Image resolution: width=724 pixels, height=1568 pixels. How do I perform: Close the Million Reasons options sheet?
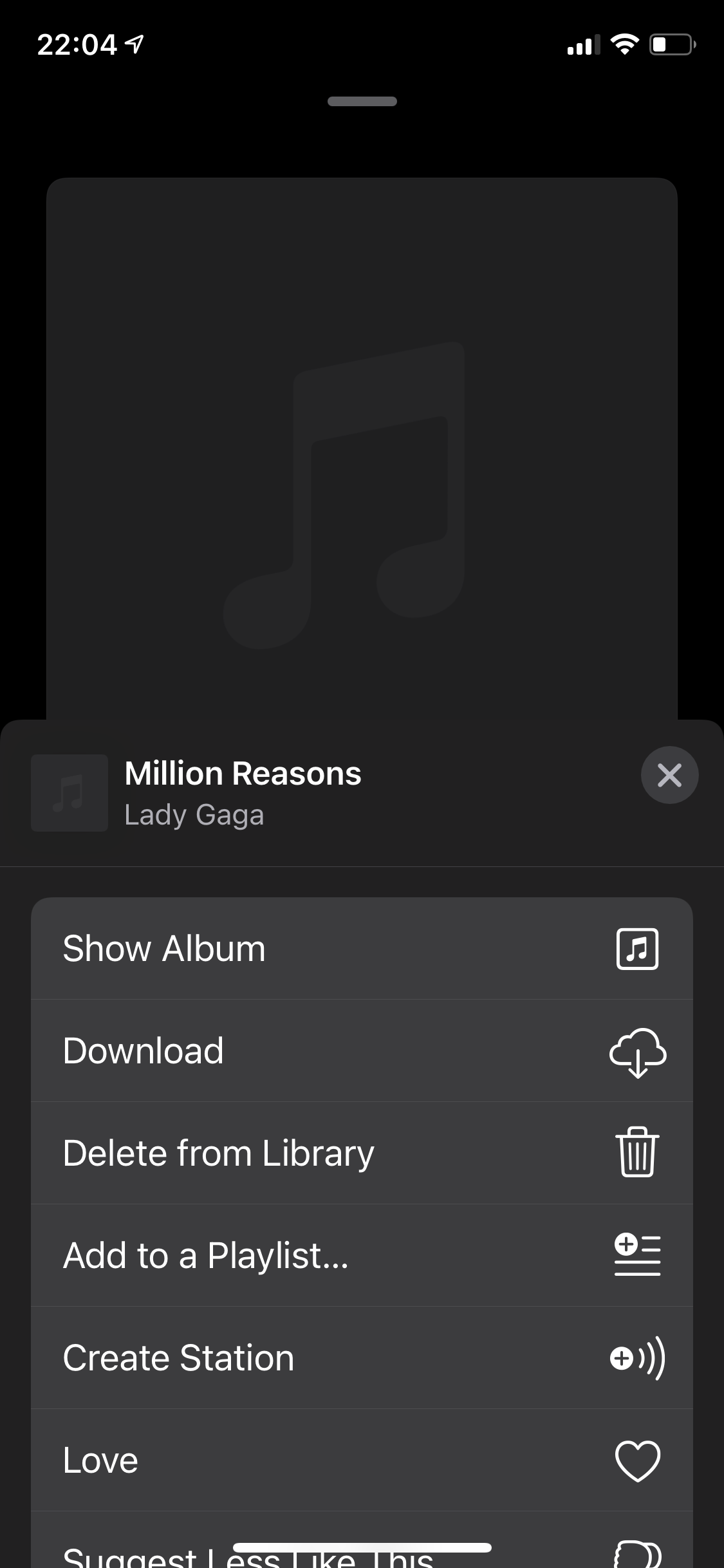tap(669, 775)
